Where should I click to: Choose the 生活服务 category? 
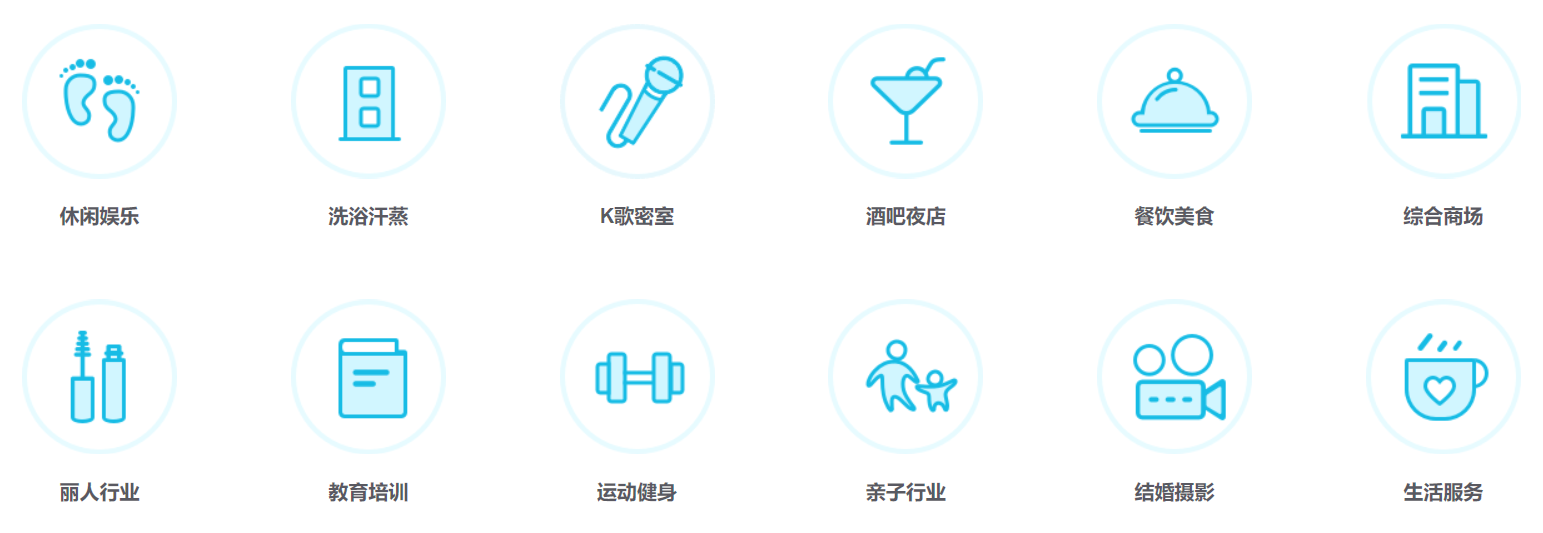1443,378
